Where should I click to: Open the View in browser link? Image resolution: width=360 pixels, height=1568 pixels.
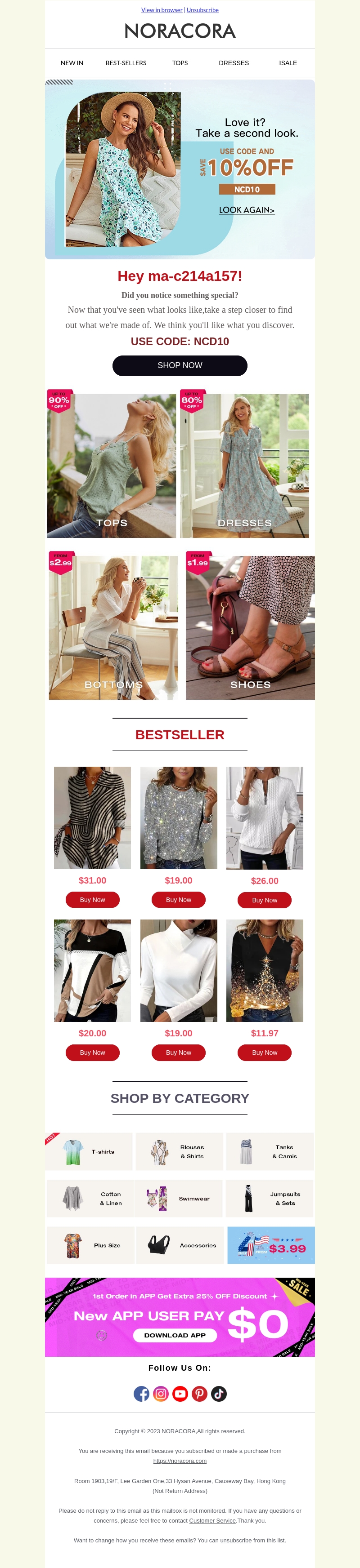tap(162, 10)
